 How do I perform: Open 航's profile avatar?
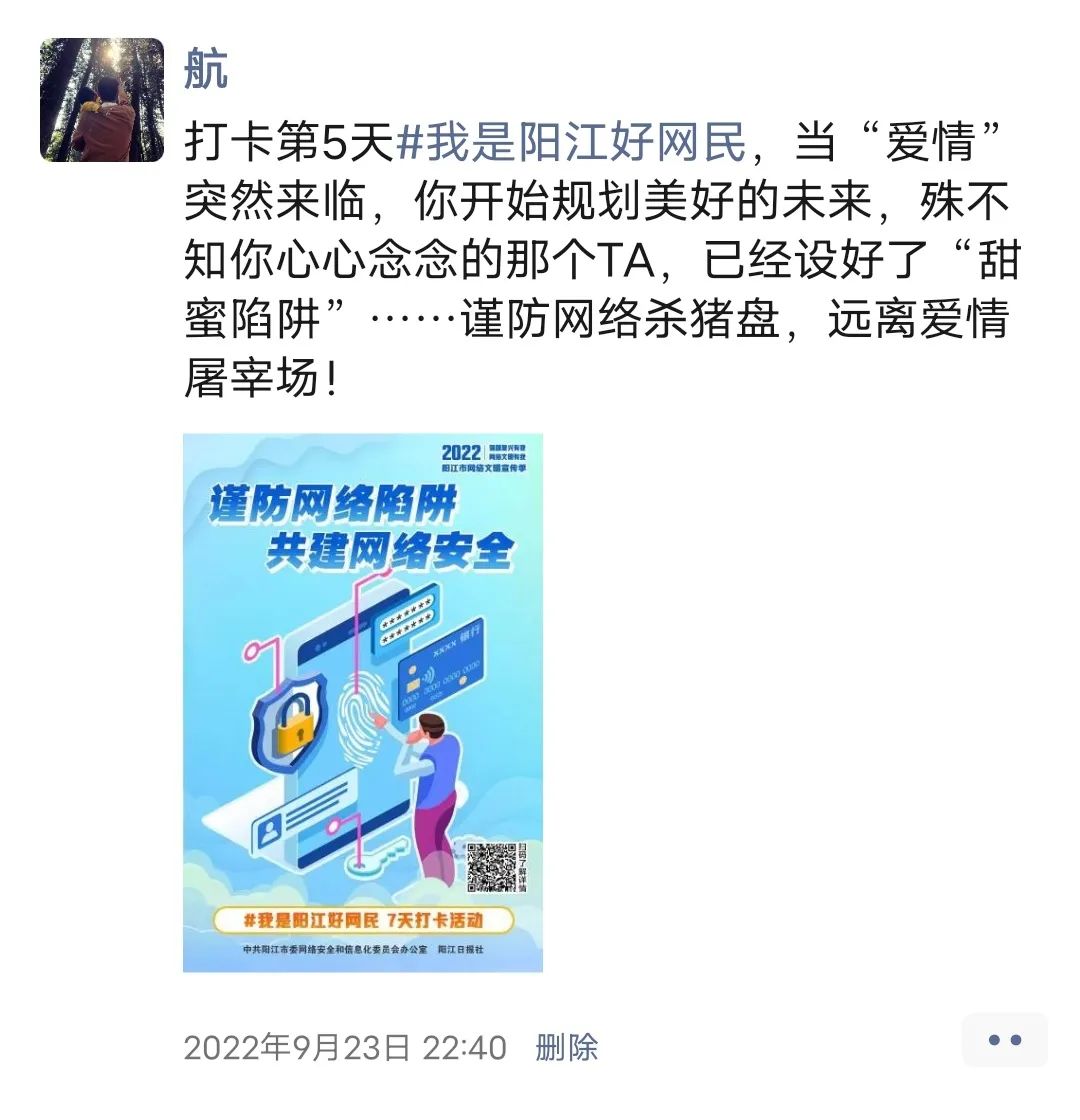pos(101,100)
